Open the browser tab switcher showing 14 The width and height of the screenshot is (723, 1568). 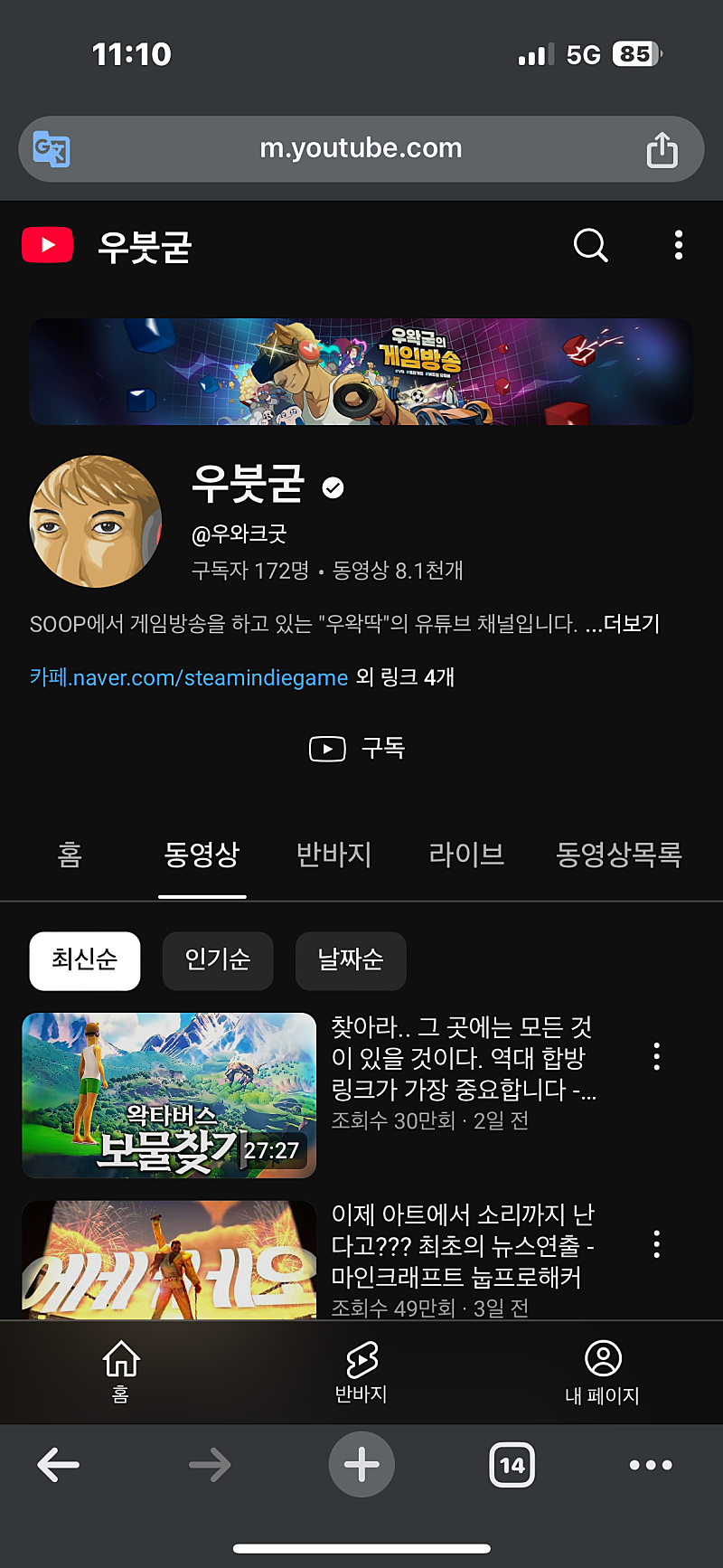(512, 1465)
